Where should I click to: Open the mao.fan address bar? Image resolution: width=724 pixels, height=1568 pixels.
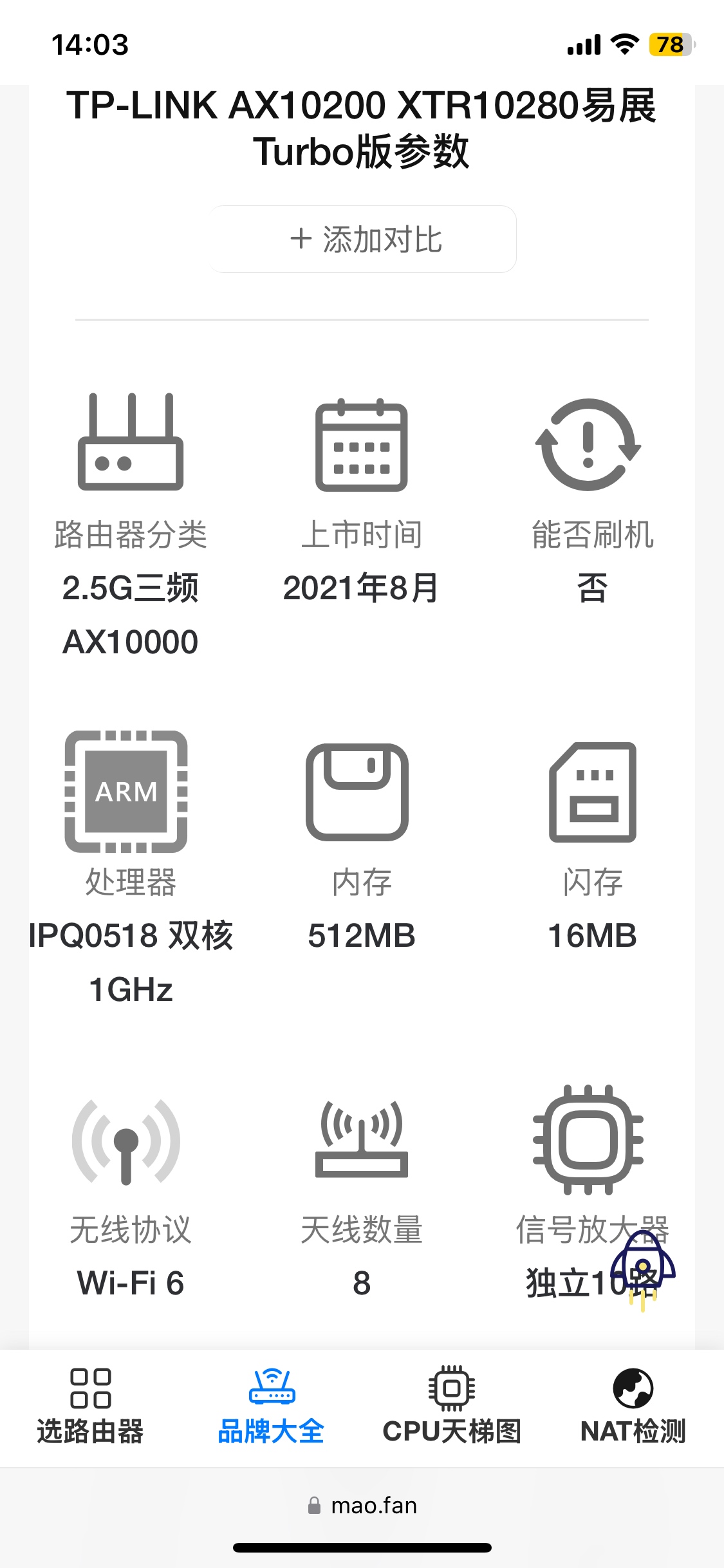pos(362,1506)
